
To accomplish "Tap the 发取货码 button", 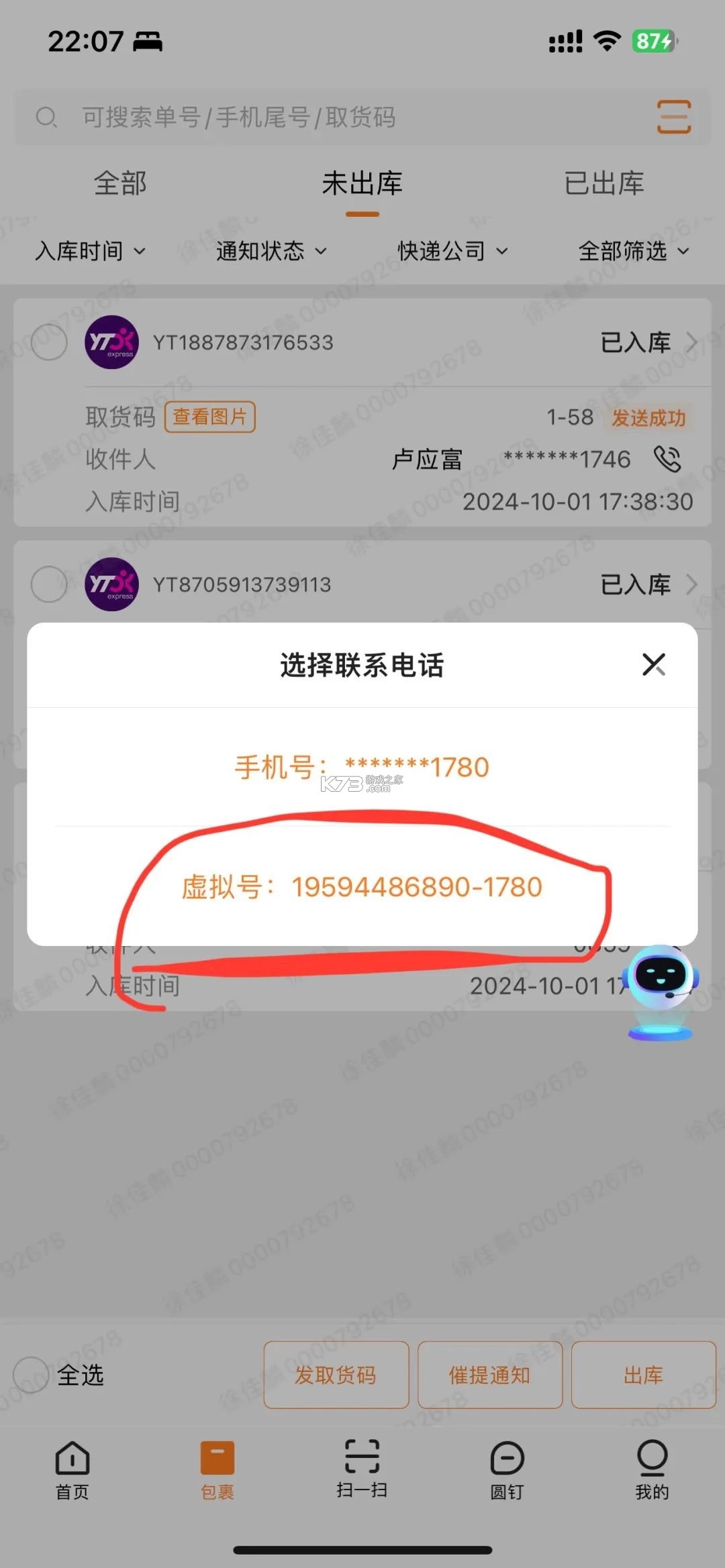I will (336, 1375).
